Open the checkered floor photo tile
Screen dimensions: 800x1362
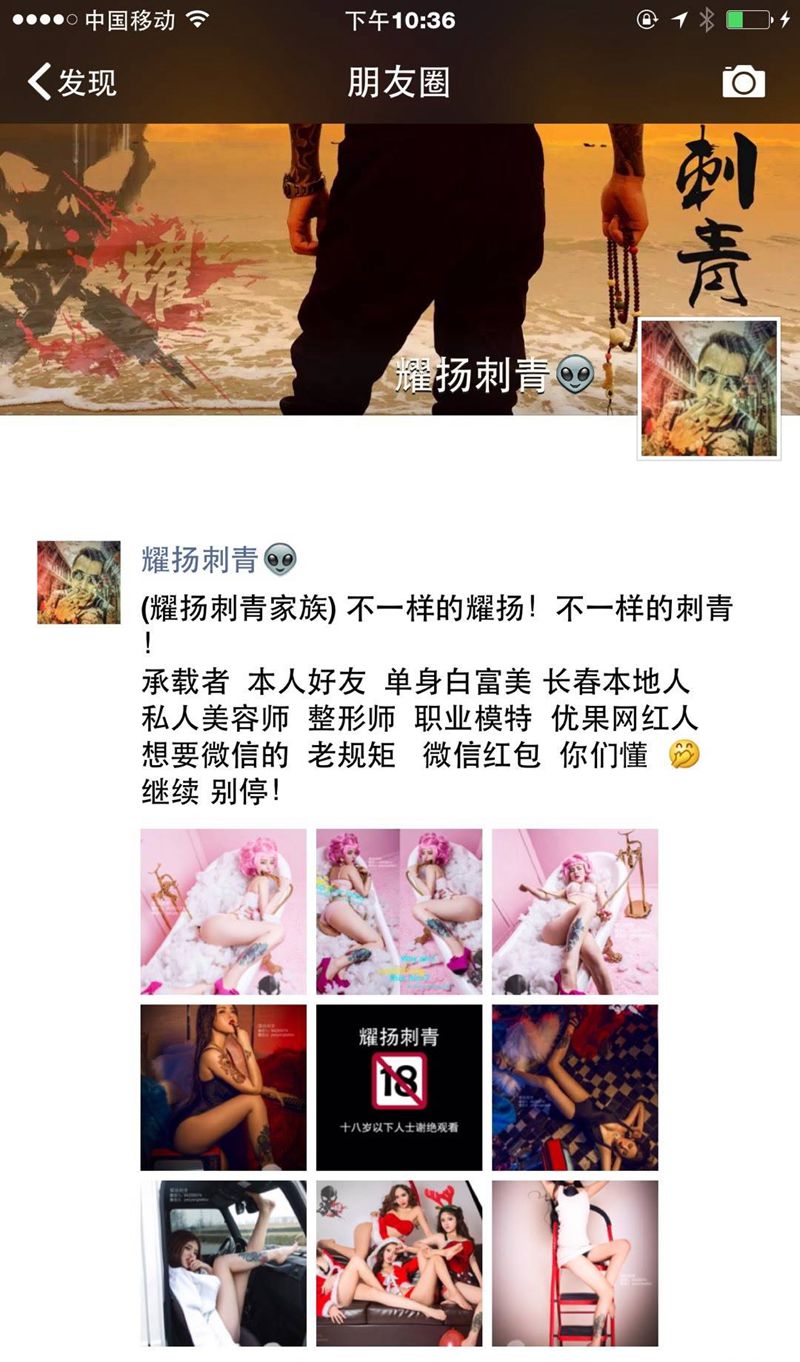tap(575, 1087)
